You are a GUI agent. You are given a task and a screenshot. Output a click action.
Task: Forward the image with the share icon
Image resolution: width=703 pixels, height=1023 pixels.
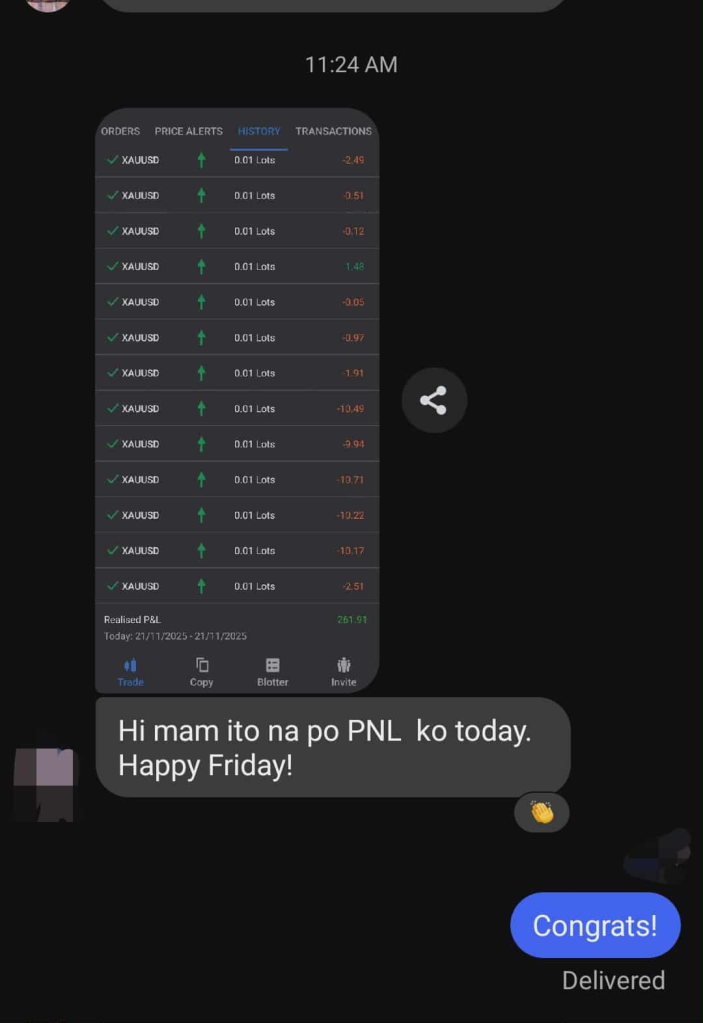tap(434, 401)
